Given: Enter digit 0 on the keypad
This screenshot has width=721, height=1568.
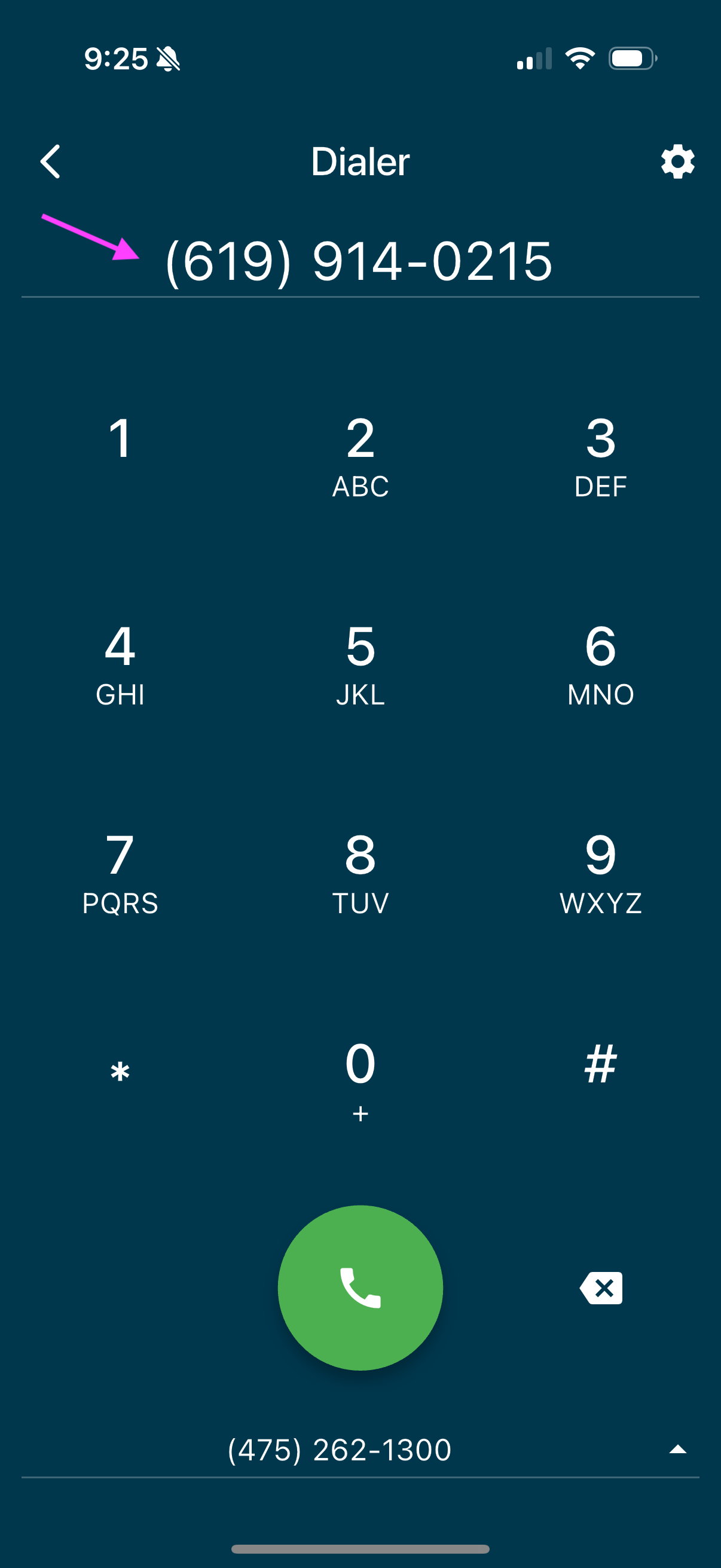Looking at the screenshot, I should click(x=360, y=1079).
